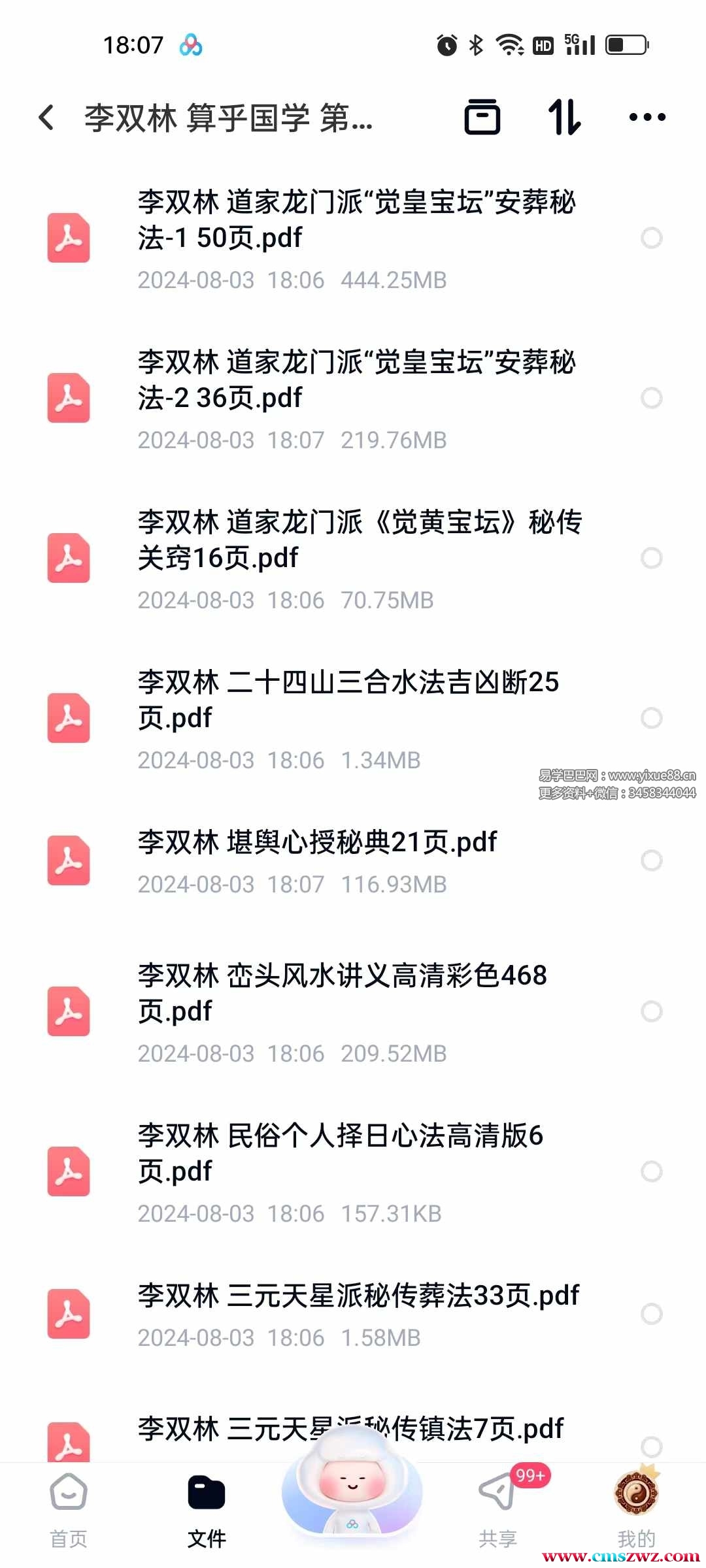Open the sort order options
Viewport: 706px width, 1568px height.
(x=564, y=118)
